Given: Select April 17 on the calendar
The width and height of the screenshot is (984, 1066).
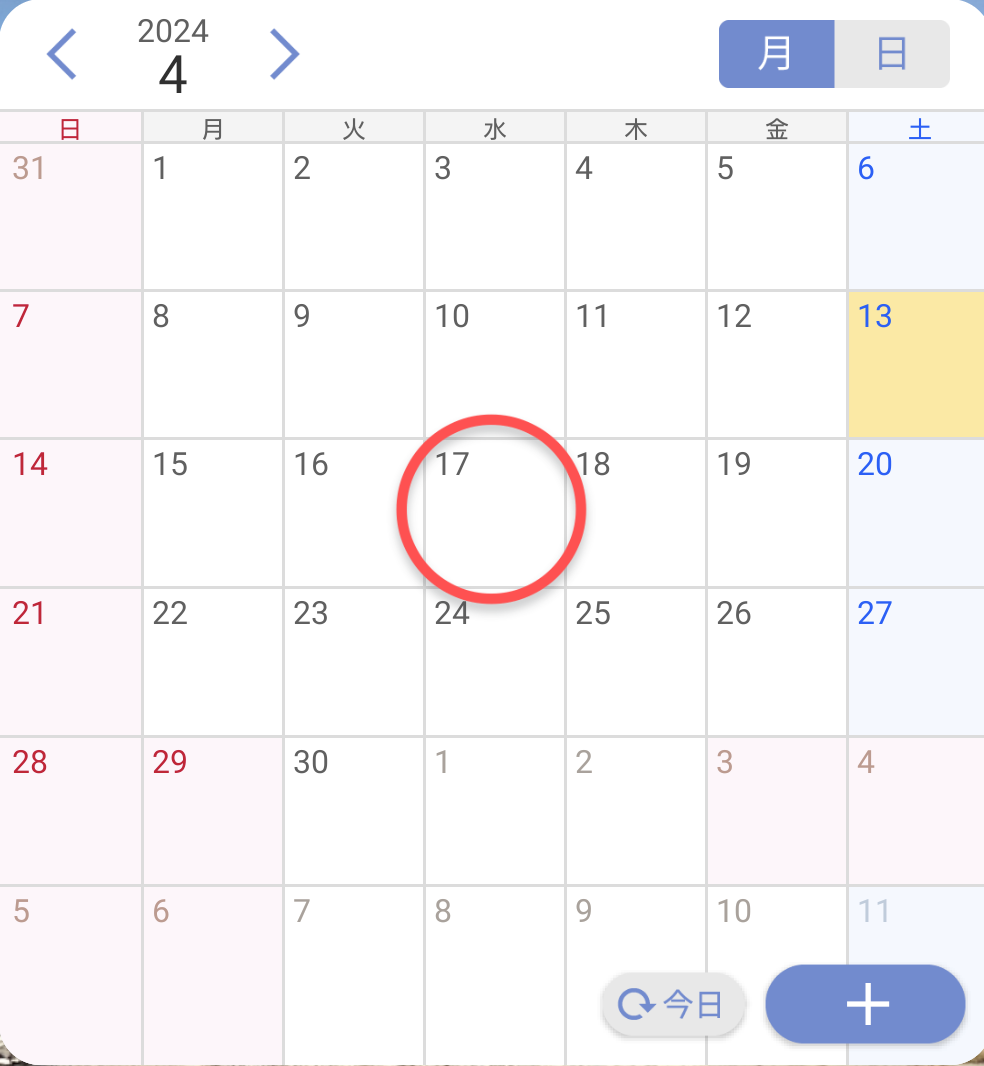Looking at the screenshot, I should coord(494,512).
